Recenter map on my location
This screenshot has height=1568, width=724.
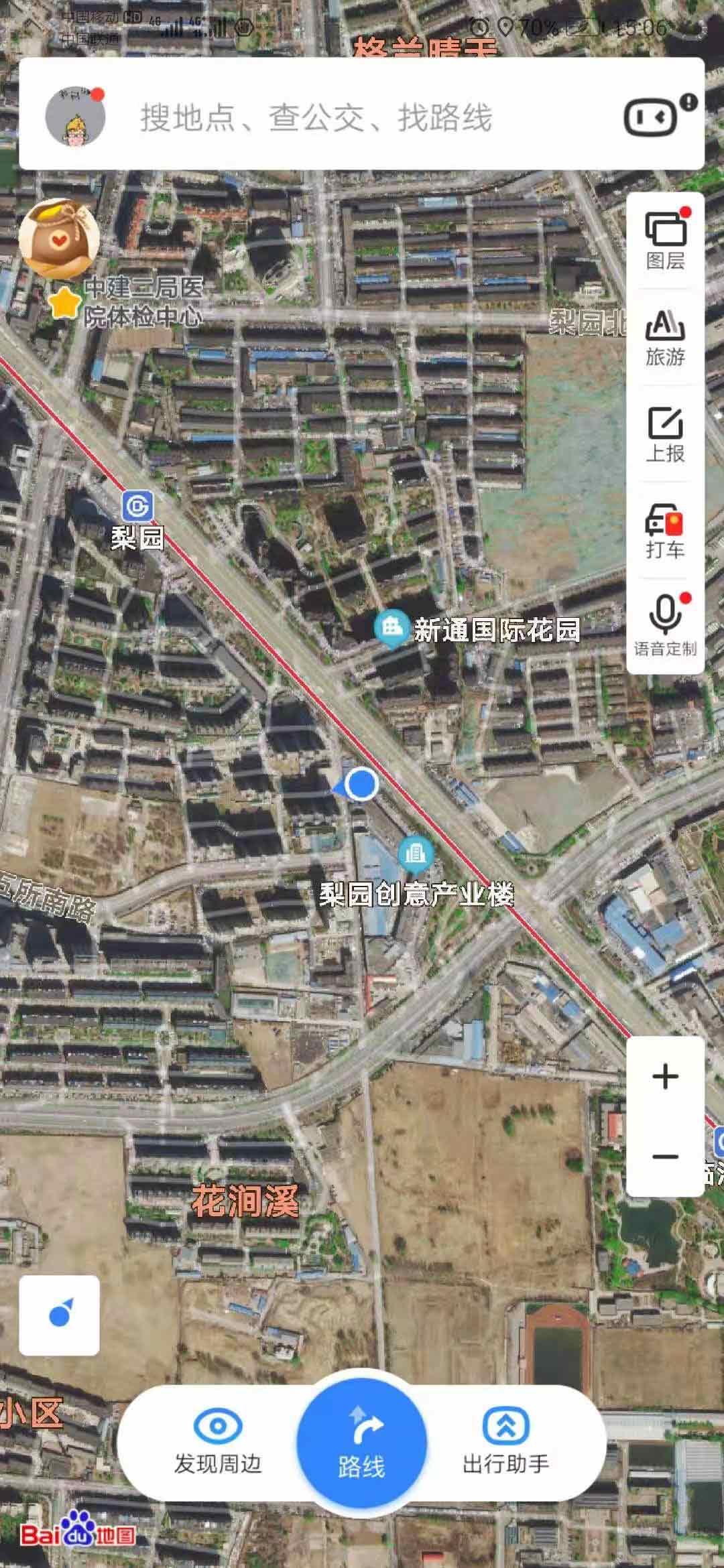pos(60,1315)
